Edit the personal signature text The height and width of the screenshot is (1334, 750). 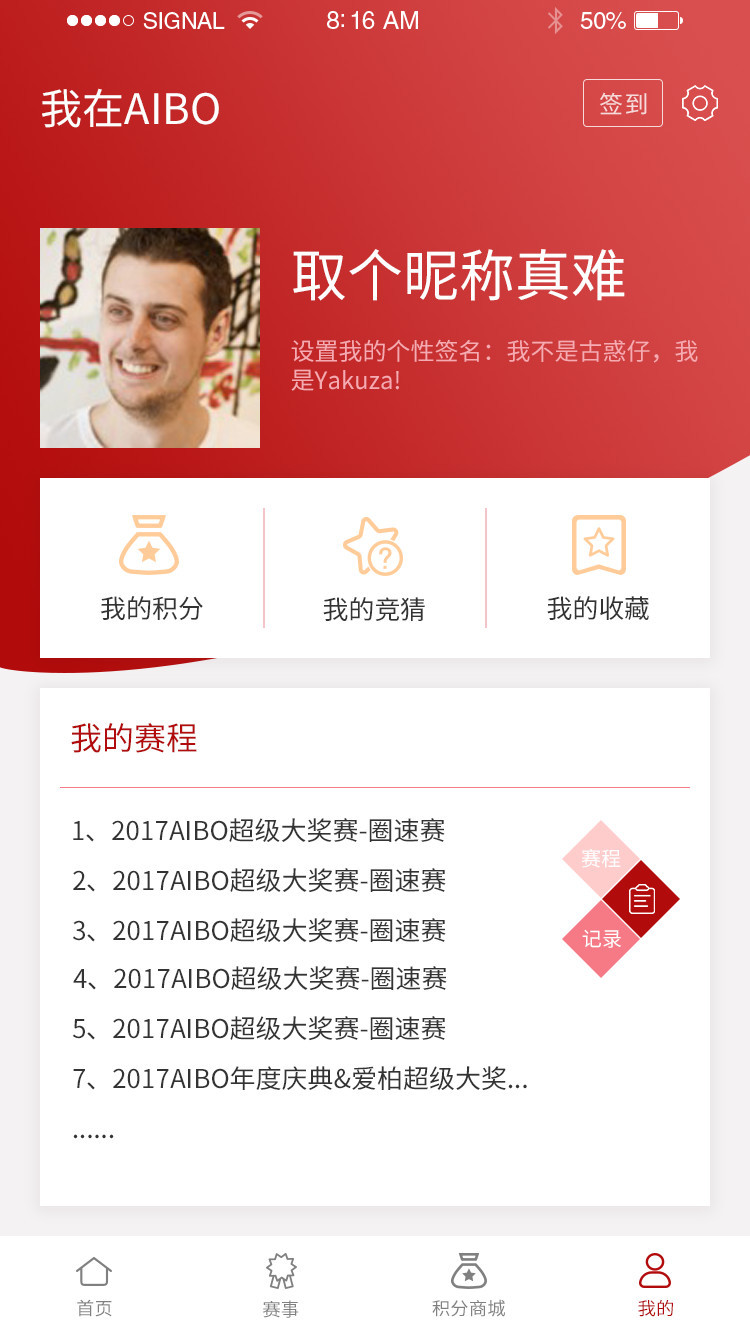pyautogui.click(x=494, y=366)
